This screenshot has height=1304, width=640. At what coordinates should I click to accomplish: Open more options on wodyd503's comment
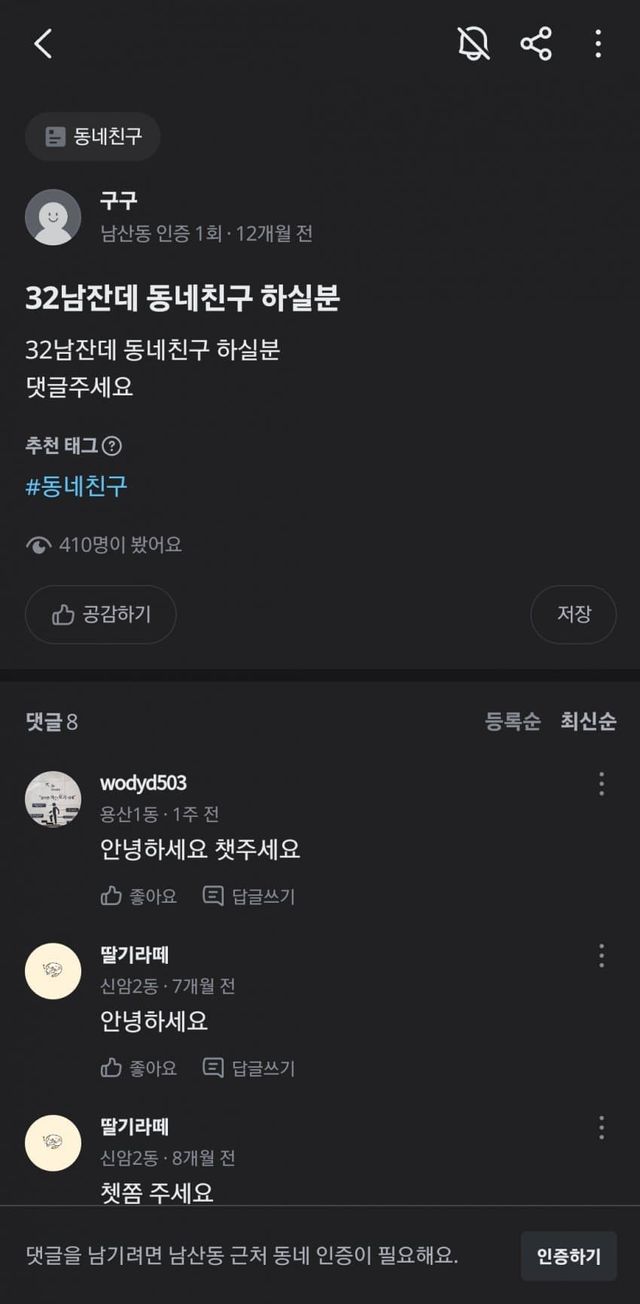pyautogui.click(x=601, y=784)
